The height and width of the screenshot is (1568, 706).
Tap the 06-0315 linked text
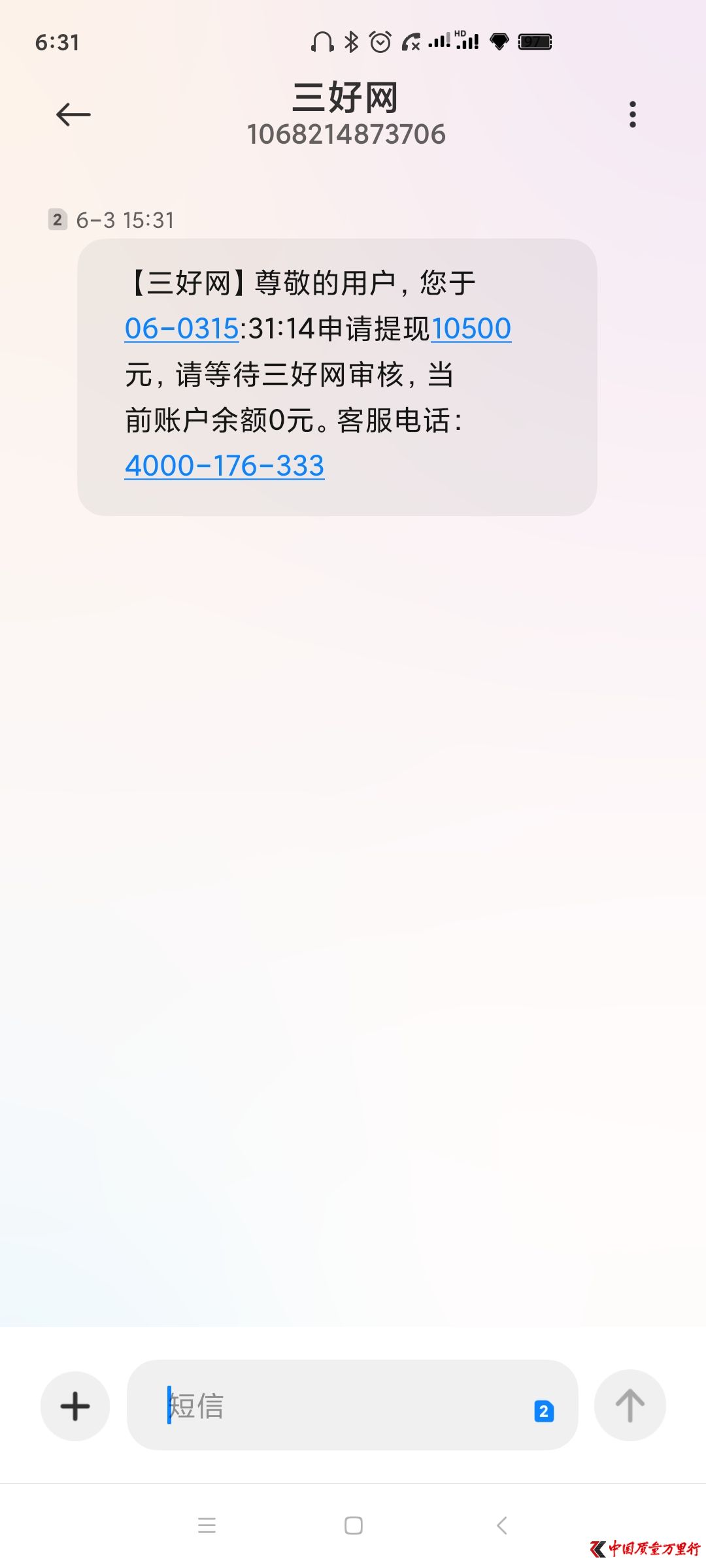(182, 329)
